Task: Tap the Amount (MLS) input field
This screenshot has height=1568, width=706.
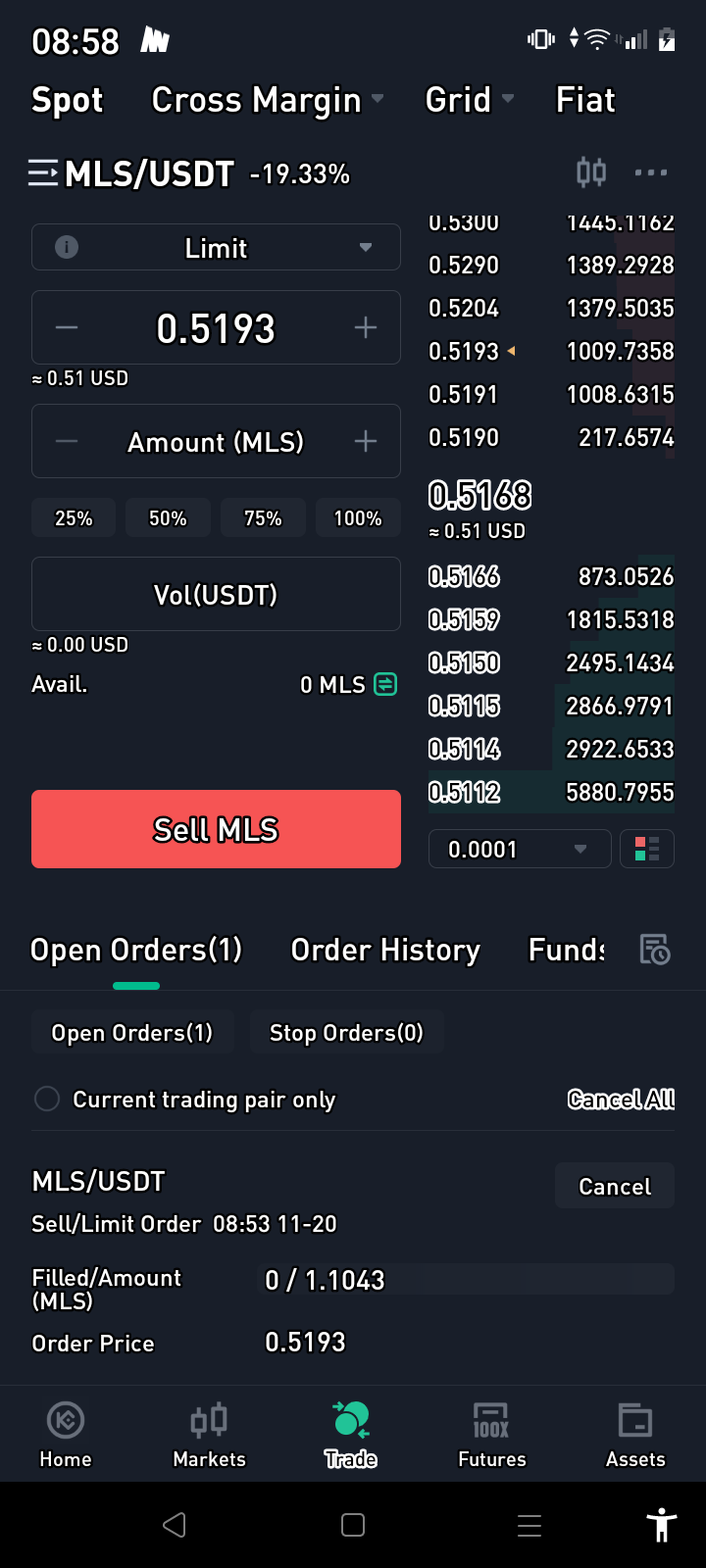Action: (x=216, y=441)
